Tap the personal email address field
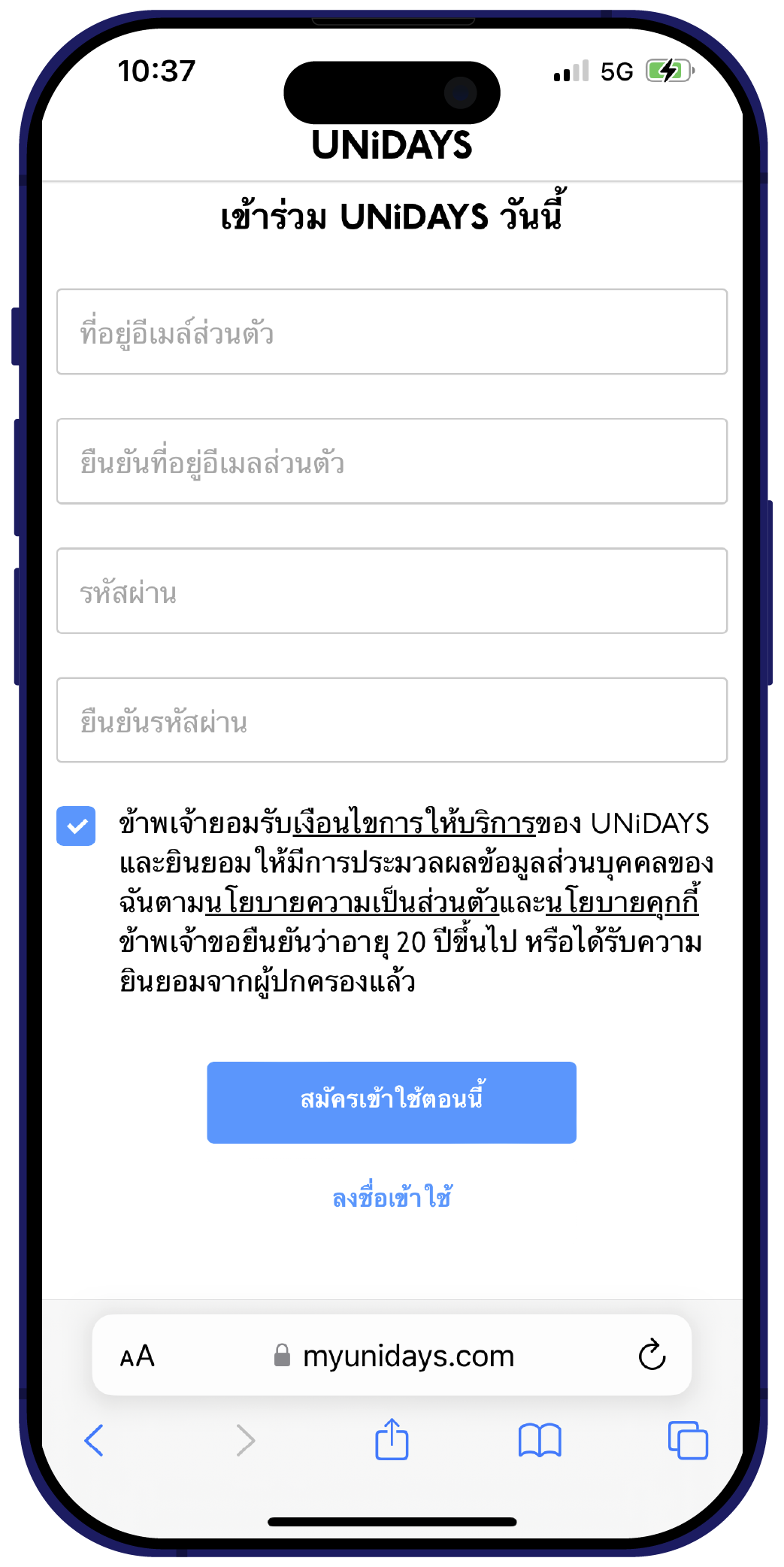Screen dimensions: 784x1567 coord(392,332)
